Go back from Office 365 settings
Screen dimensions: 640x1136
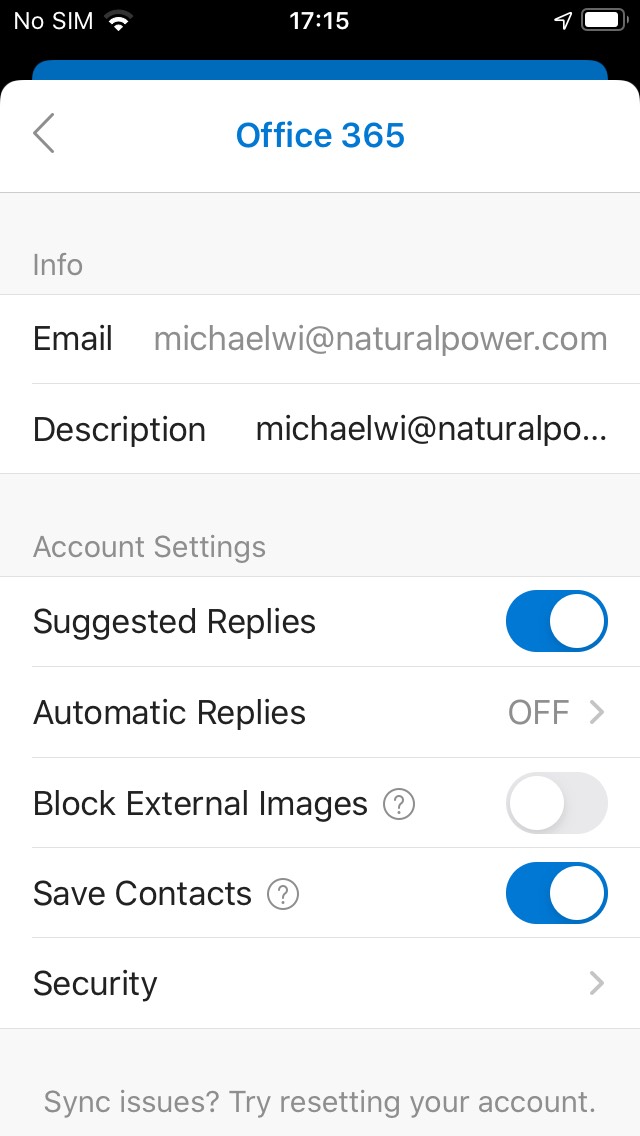43,134
